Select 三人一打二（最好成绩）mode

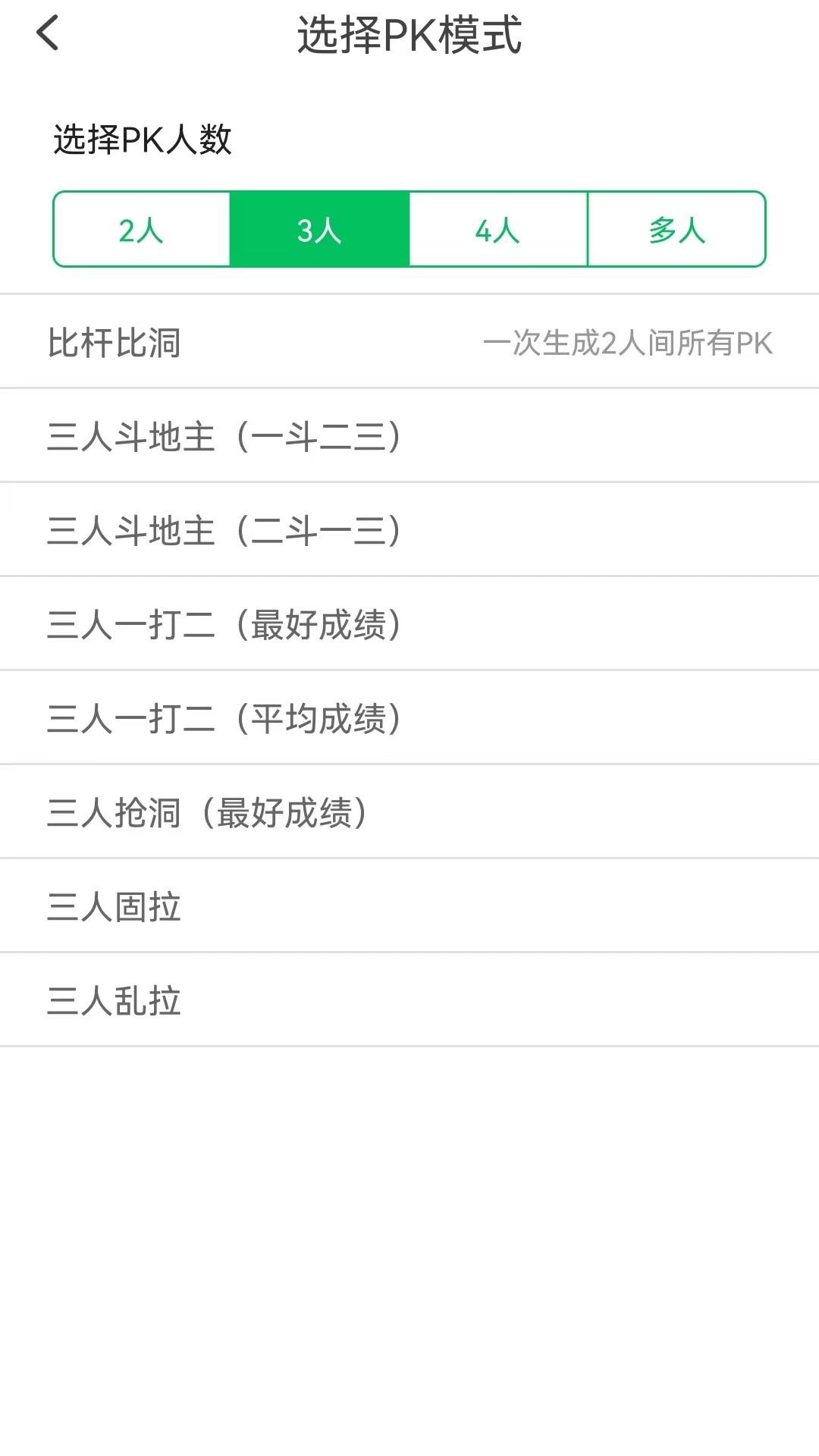[x=224, y=623]
